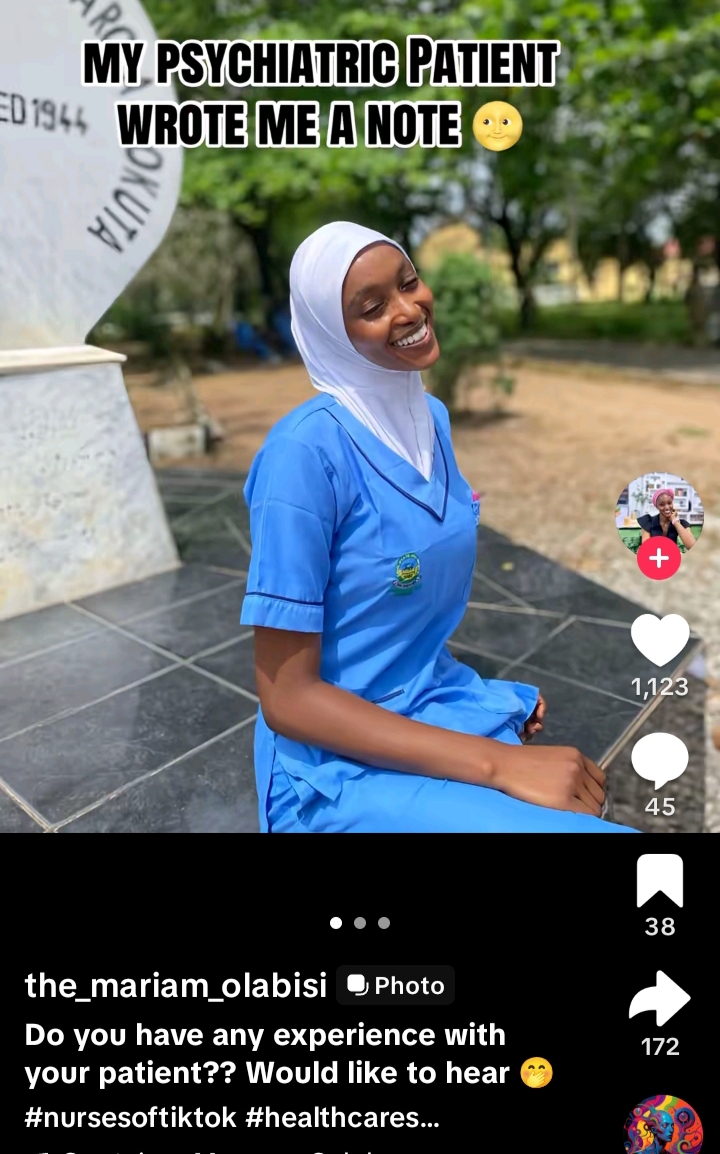Image resolution: width=720 pixels, height=1154 pixels.
Task: Bookmark this post to favorites
Action: tap(659, 881)
